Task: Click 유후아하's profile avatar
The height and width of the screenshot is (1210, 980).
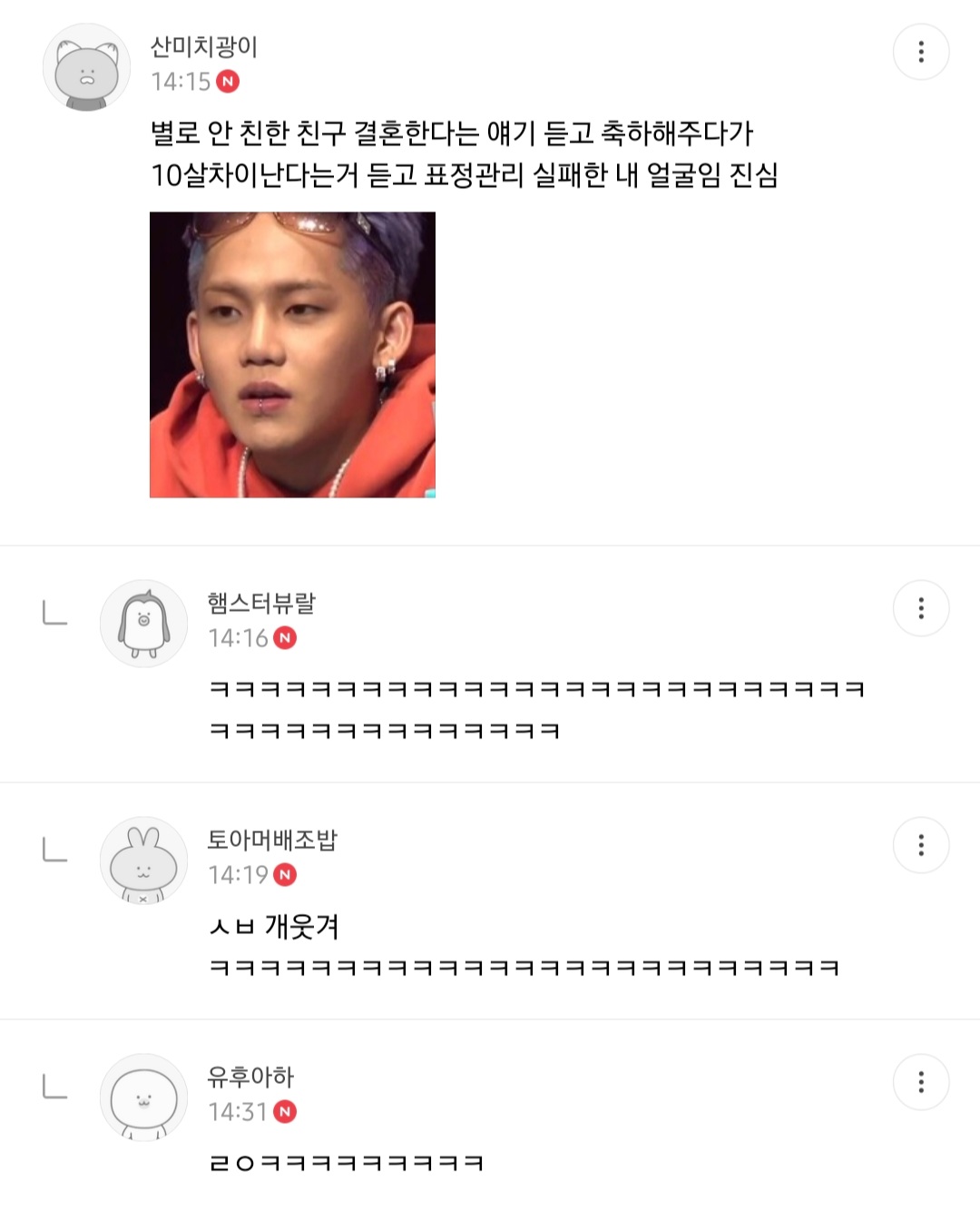Action: [x=142, y=1097]
